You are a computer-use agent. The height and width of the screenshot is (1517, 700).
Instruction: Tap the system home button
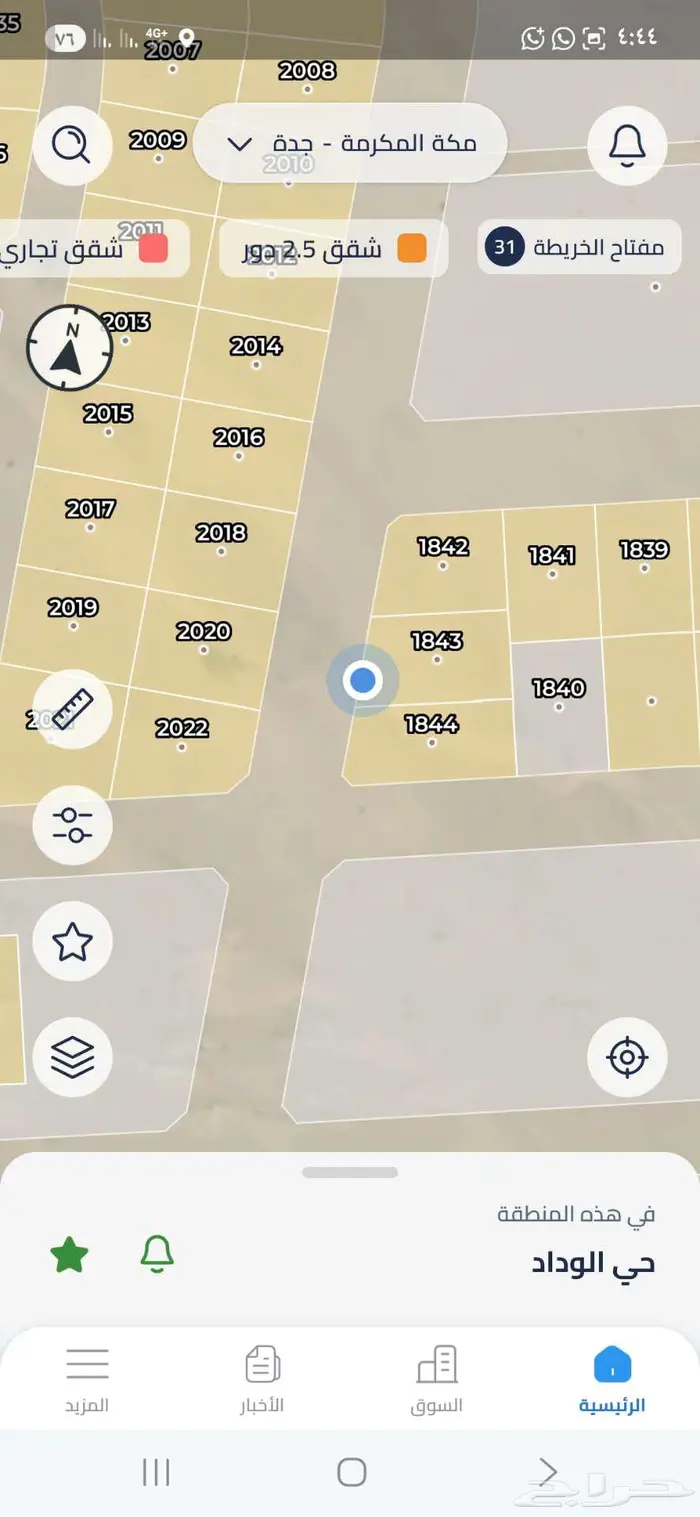tap(351, 1471)
